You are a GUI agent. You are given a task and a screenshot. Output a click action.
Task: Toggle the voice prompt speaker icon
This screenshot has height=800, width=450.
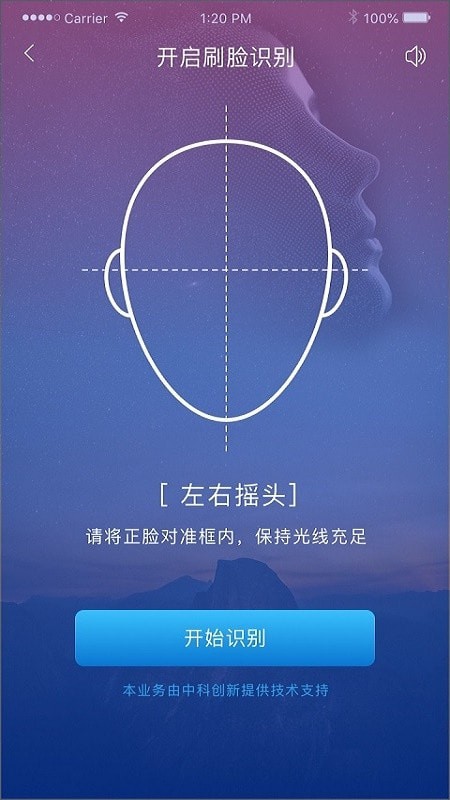(x=415, y=56)
